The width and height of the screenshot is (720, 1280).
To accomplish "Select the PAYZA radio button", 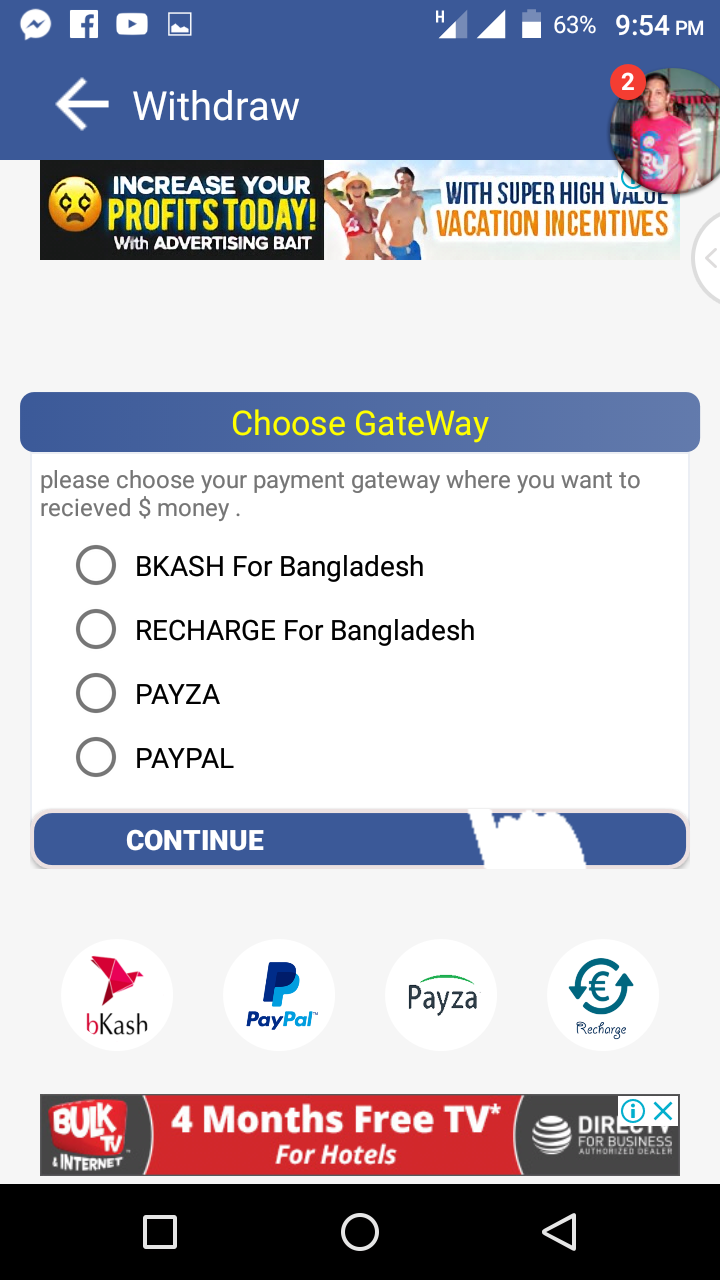I will pyautogui.click(x=96, y=694).
